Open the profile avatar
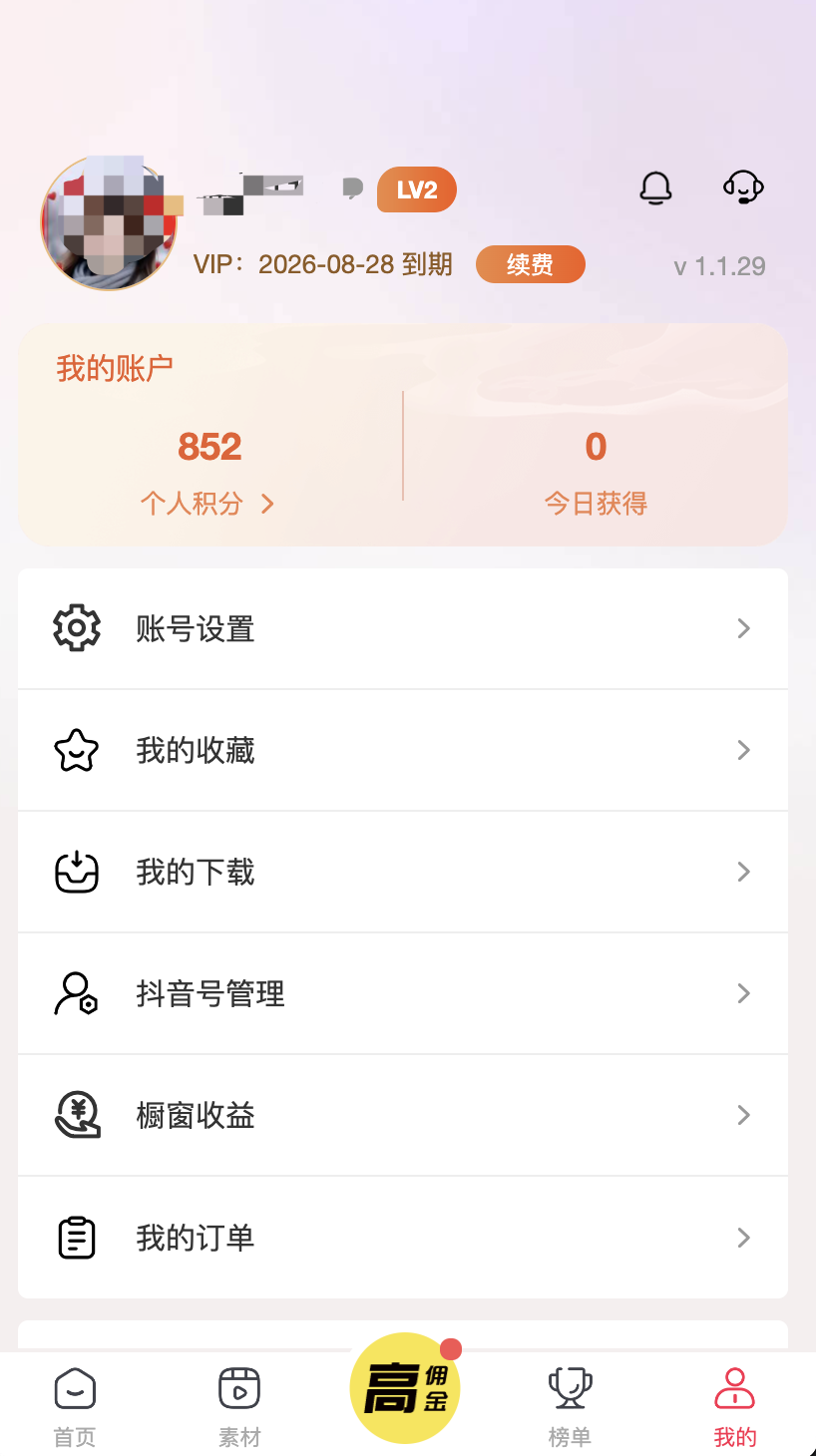Screen dimensions: 816x1456 [x=108, y=223]
